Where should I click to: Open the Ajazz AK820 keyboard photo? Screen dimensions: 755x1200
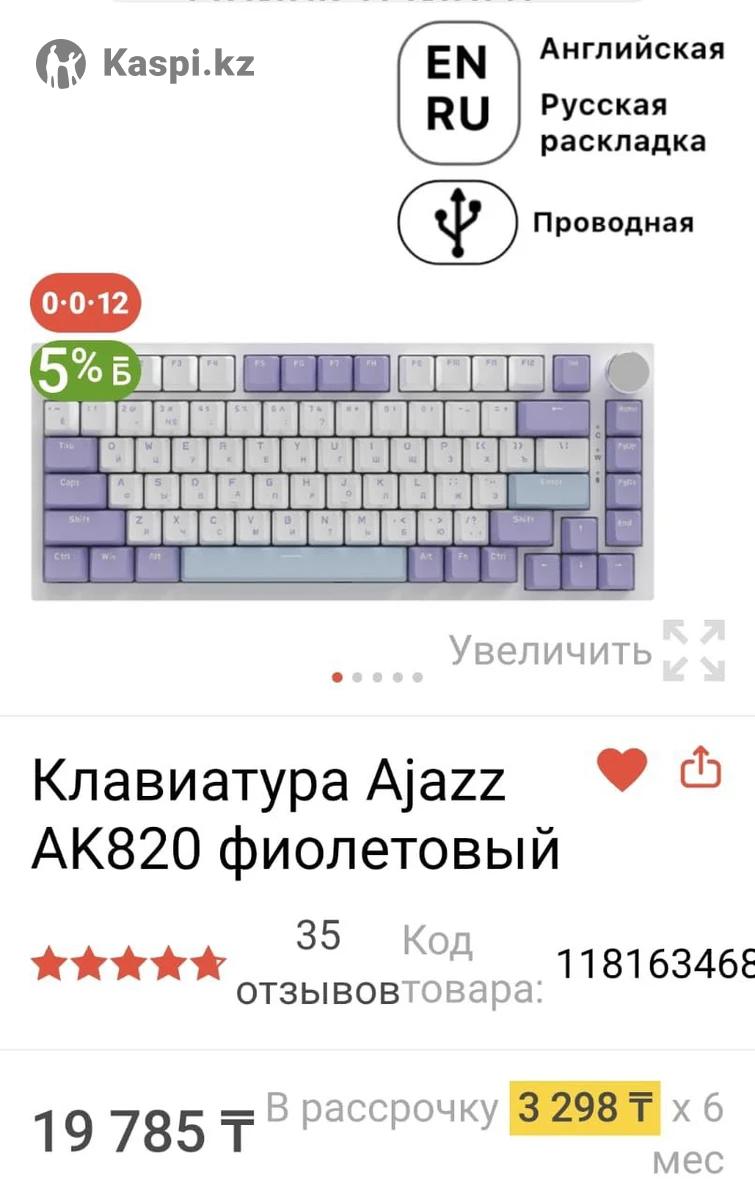click(342, 472)
